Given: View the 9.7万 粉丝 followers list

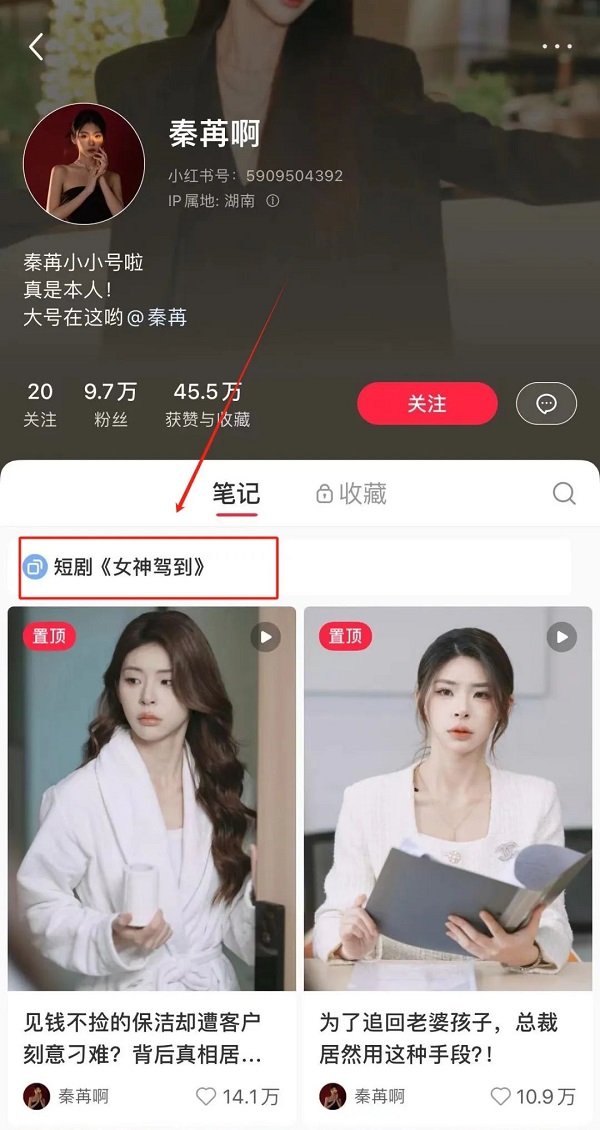Looking at the screenshot, I should point(111,404).
